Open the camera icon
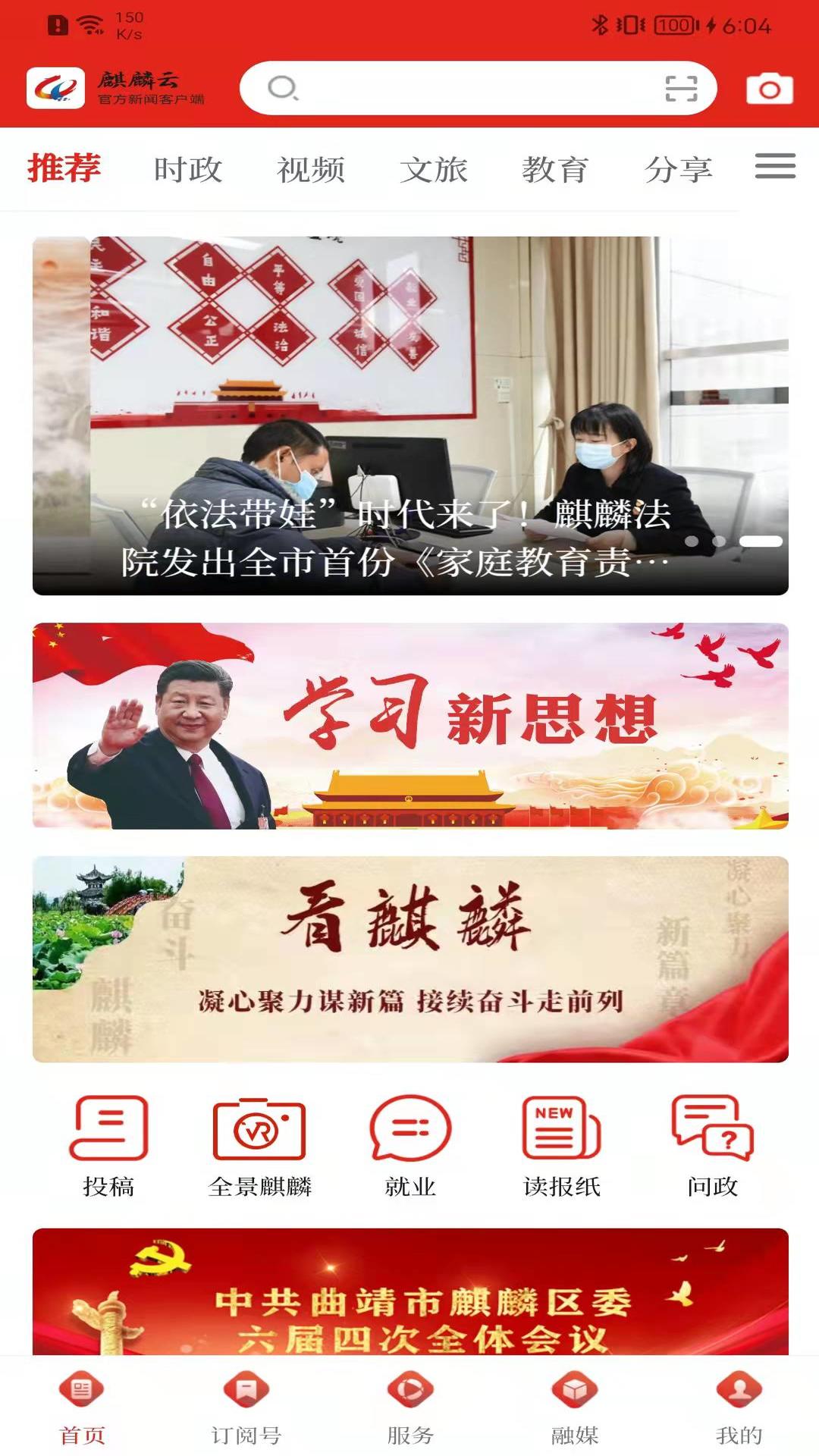 769,89
